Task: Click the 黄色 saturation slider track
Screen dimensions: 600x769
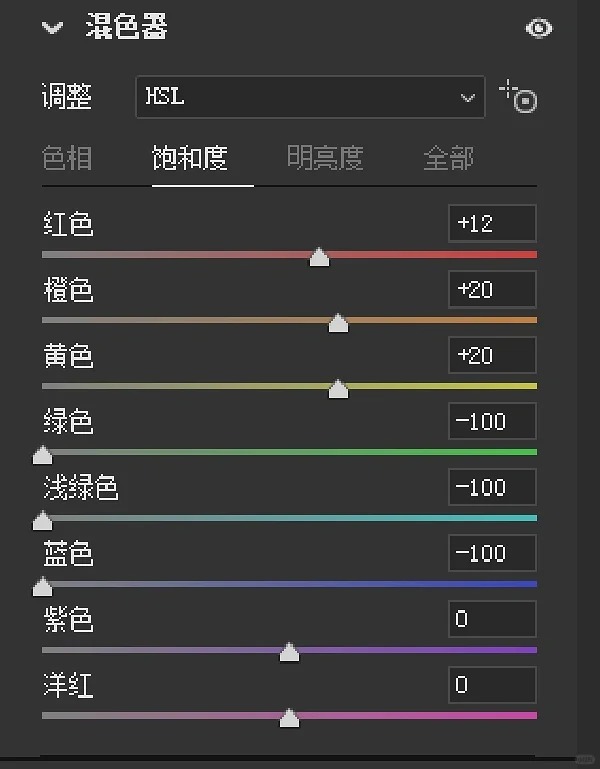Action: pyautogui.click(x=440, y=386)
